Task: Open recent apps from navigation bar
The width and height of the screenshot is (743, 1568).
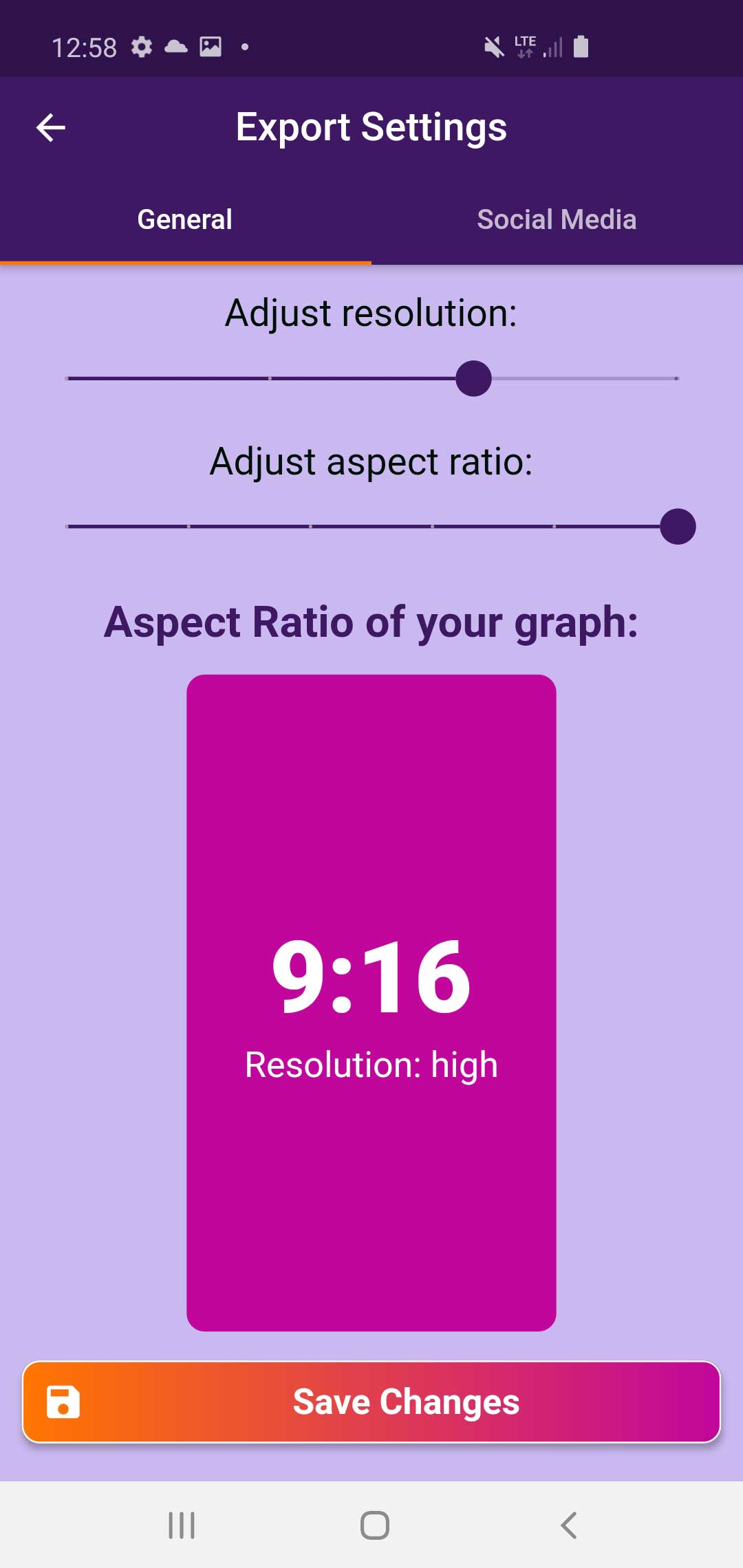Action: click(182, 1525)
